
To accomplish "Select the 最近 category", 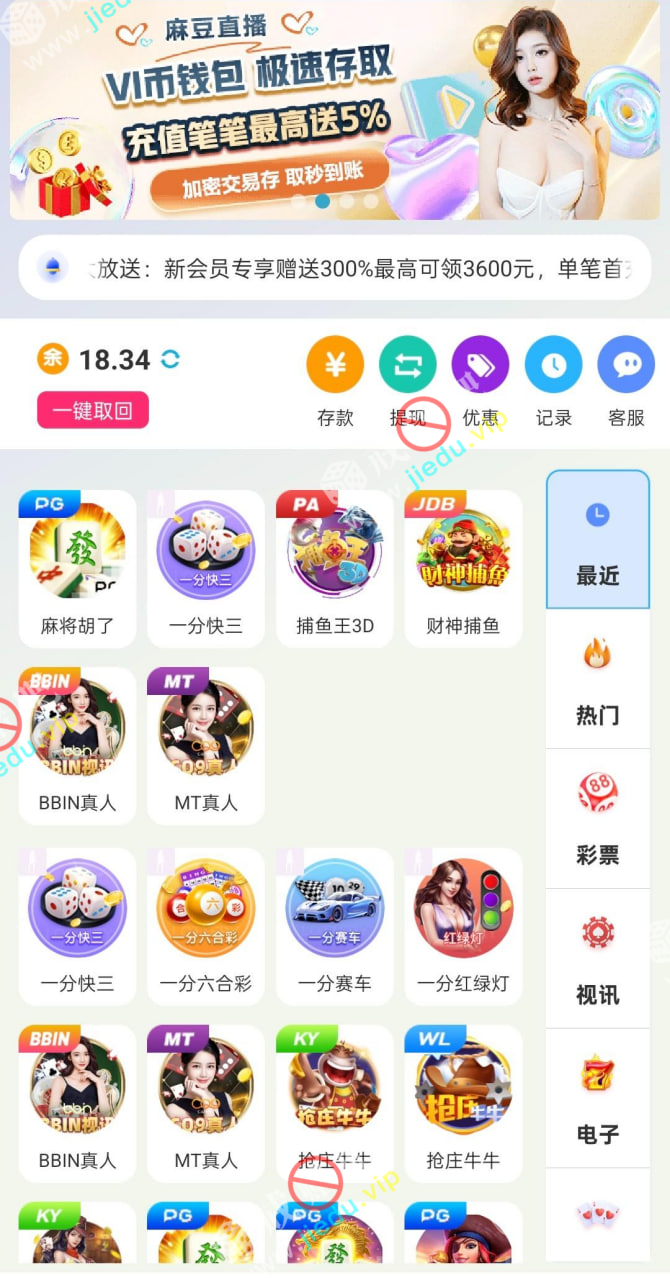I will pos(598,540).
